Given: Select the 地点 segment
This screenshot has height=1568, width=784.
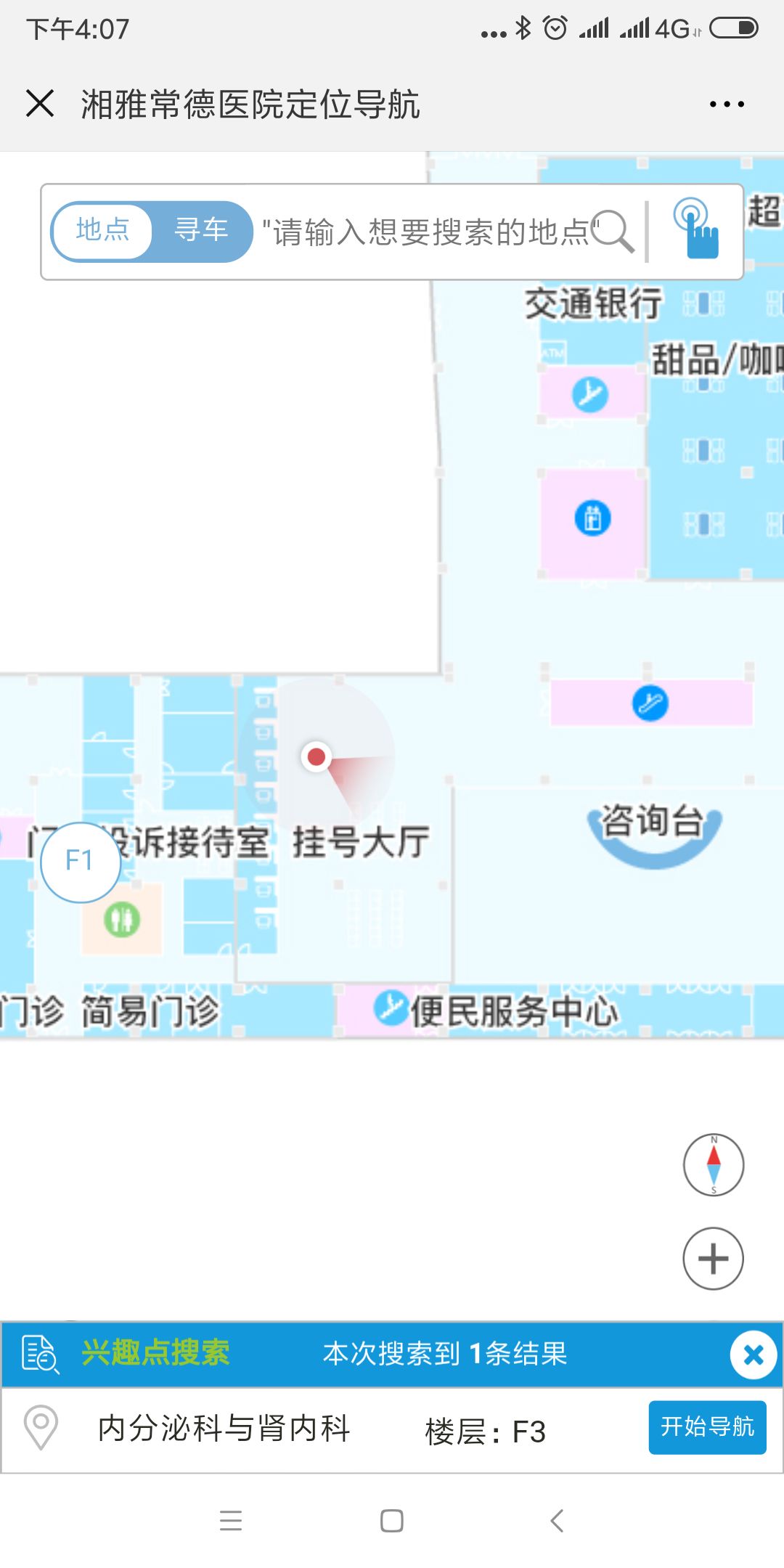Looking at the screenshot, I should click(x=102, y=230).
